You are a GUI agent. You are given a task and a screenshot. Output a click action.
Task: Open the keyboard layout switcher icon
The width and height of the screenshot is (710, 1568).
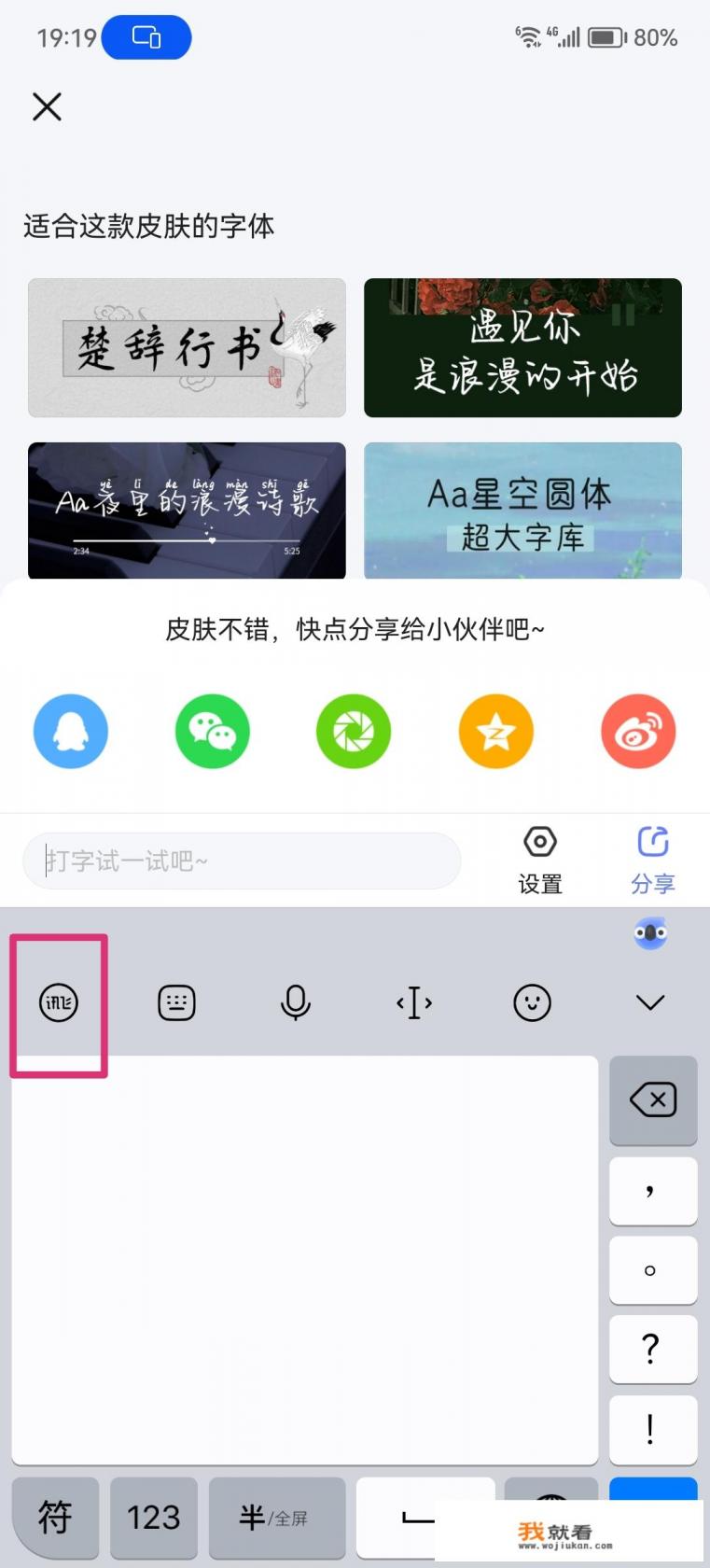point(176,1003)
